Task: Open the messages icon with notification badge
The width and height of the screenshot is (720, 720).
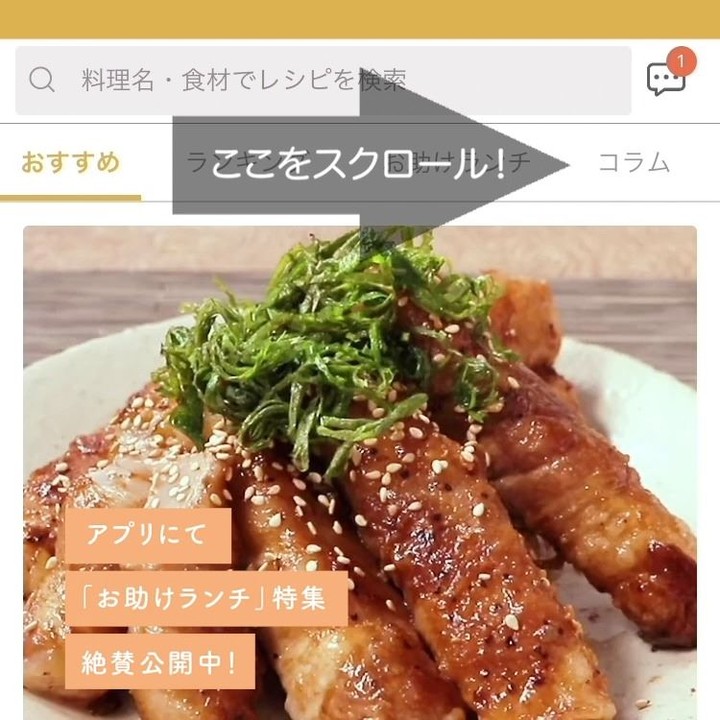Action: (x=667, y=78)
